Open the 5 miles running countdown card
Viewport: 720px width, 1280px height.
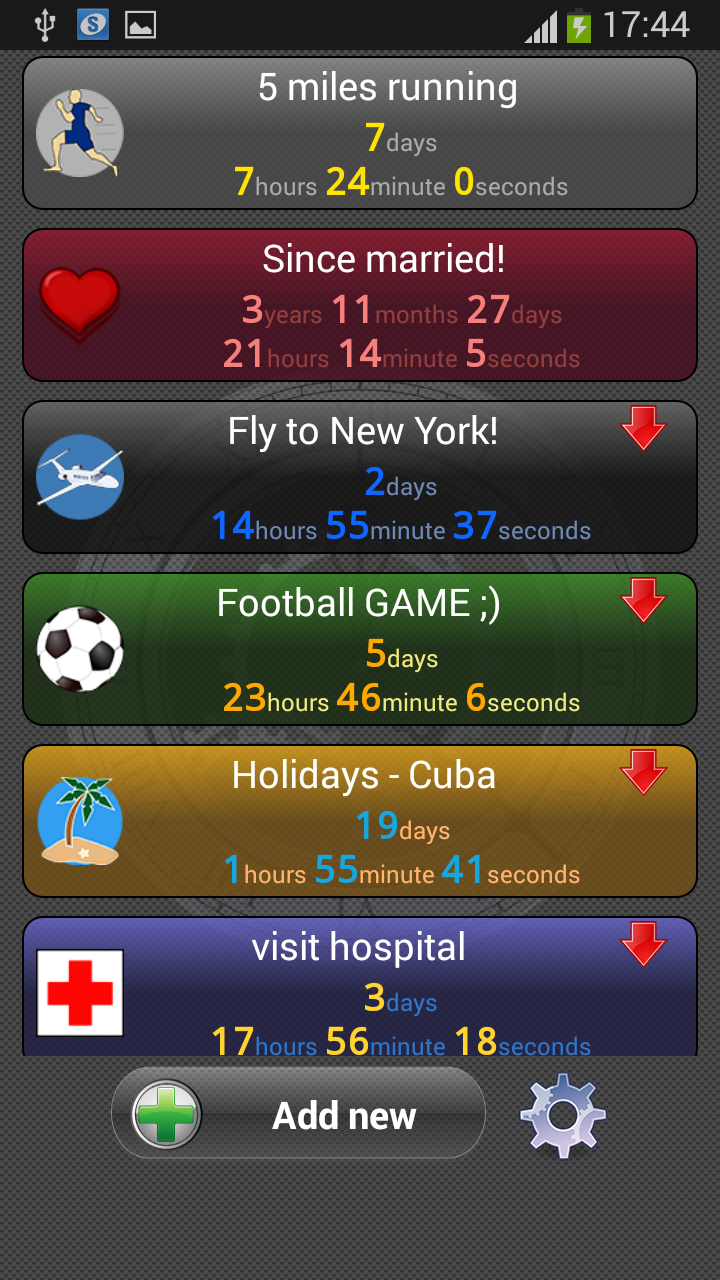[360, 133]
